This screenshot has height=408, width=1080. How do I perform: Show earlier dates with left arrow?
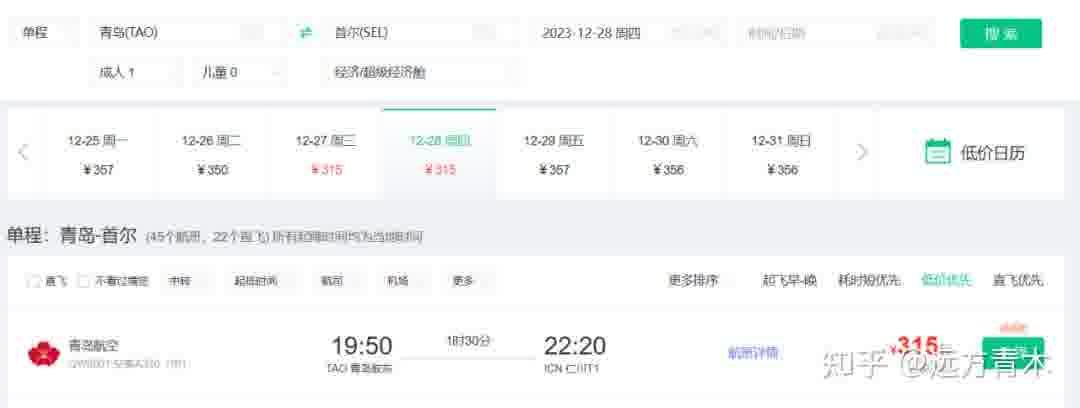point(23,153)
